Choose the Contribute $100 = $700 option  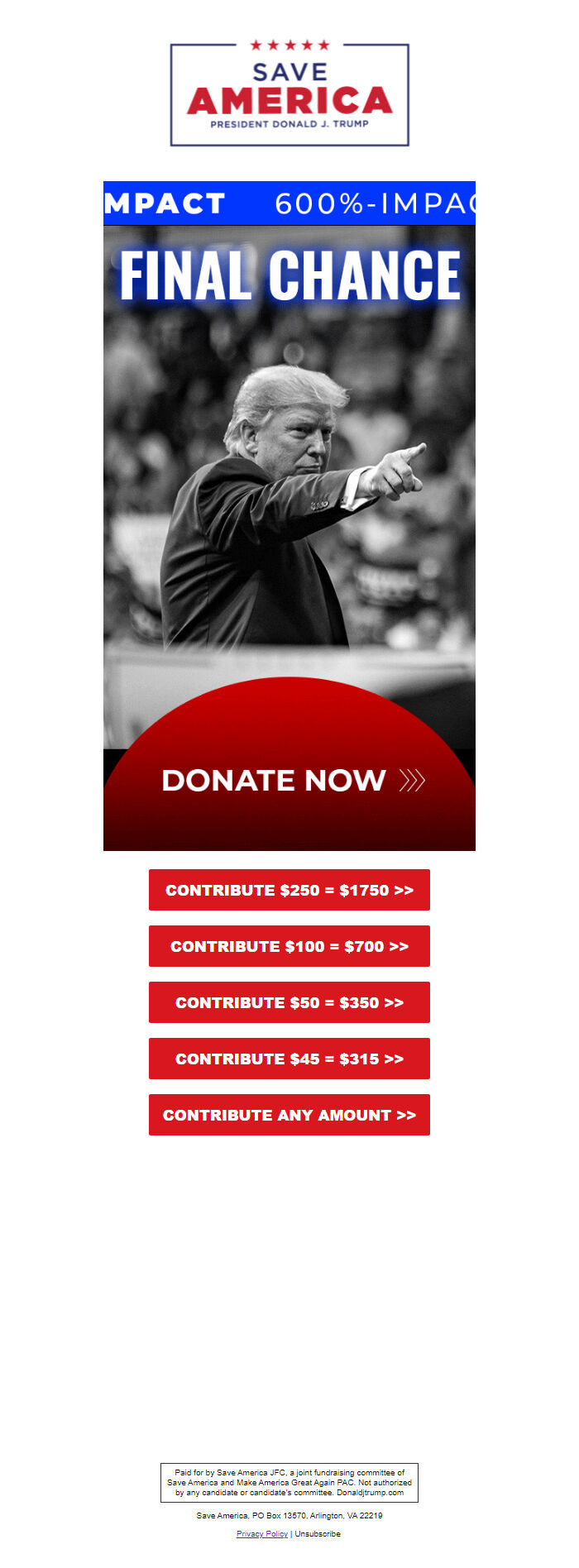coord(289,946)
